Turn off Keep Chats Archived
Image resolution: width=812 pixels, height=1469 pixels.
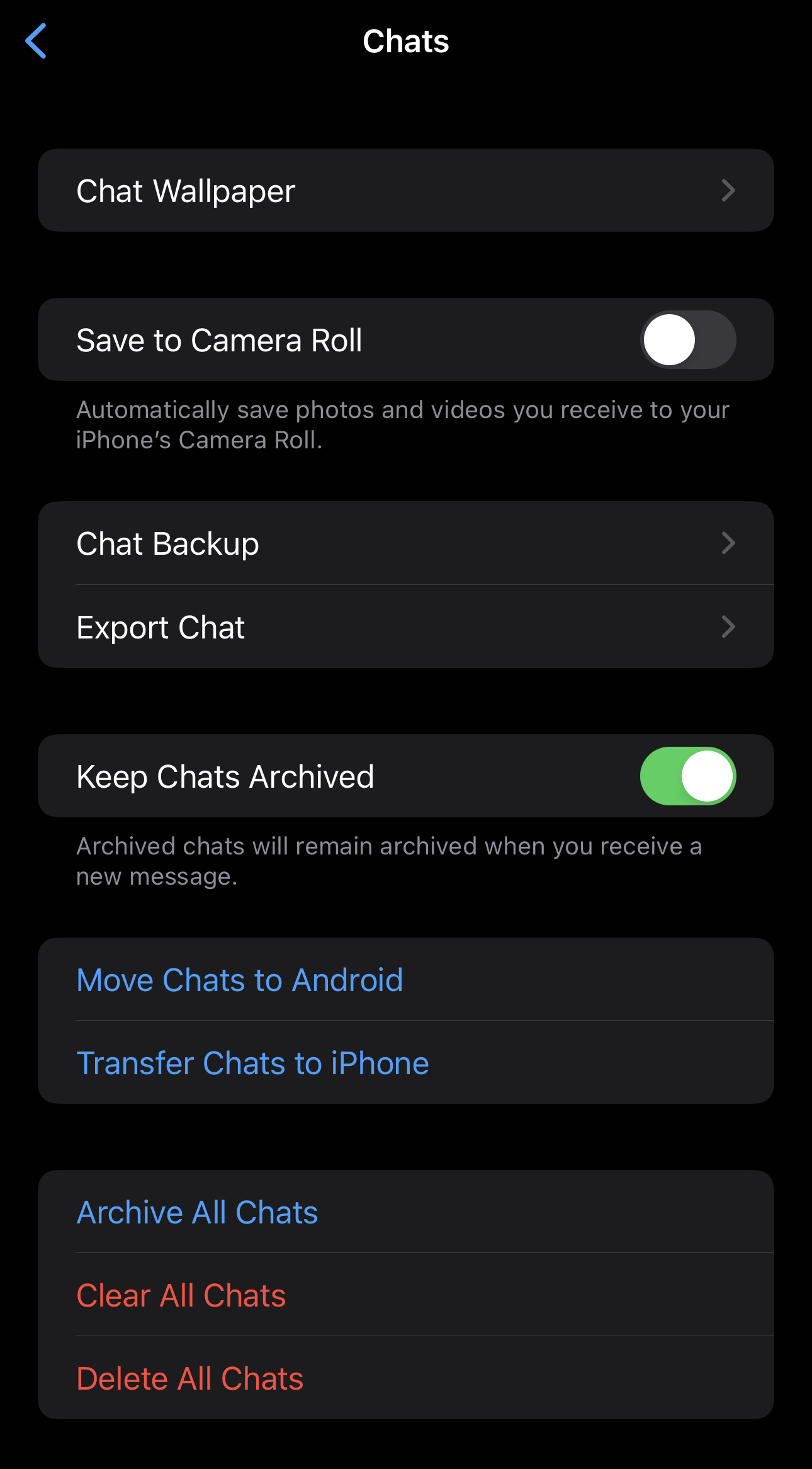[x=687, y=776]
